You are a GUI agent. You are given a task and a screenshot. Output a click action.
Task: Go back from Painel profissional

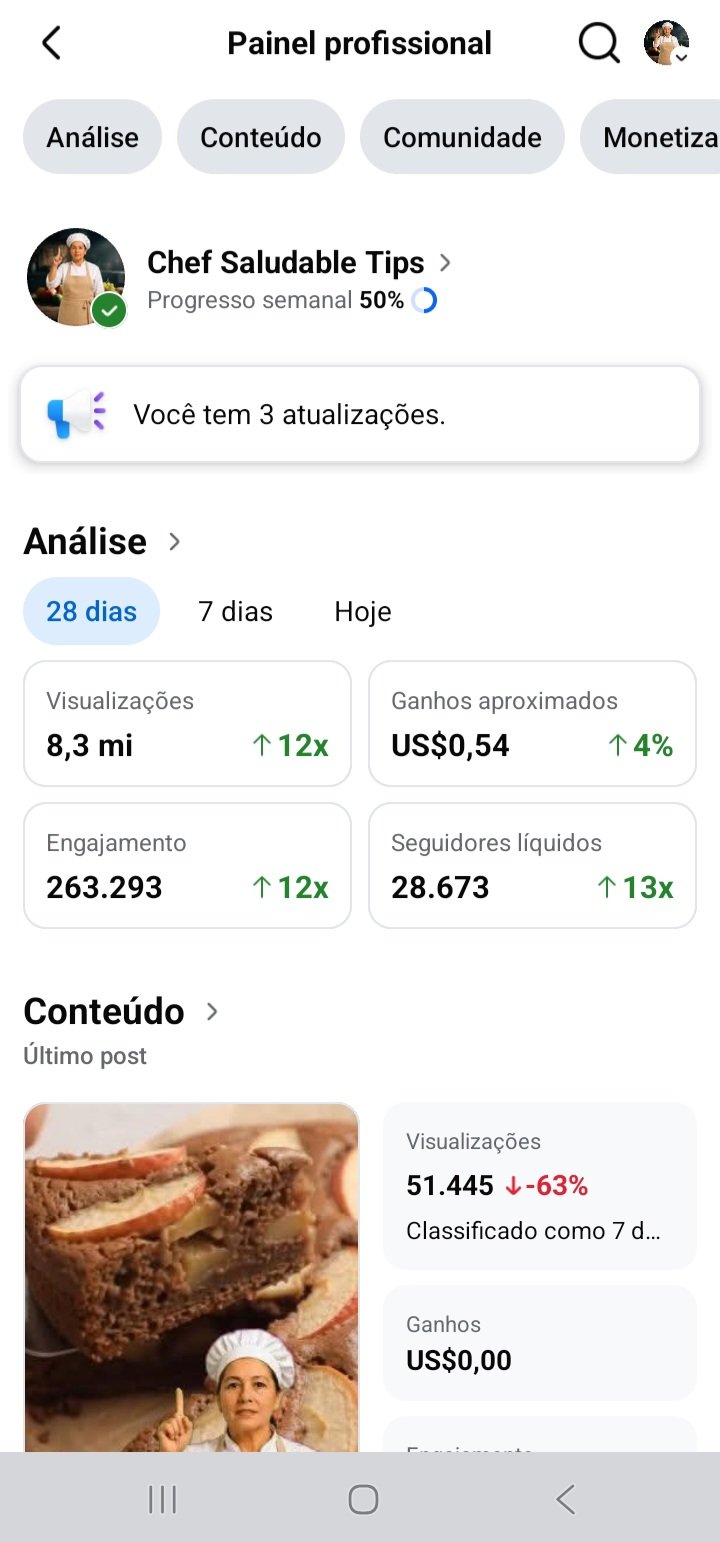click(51, 43)
